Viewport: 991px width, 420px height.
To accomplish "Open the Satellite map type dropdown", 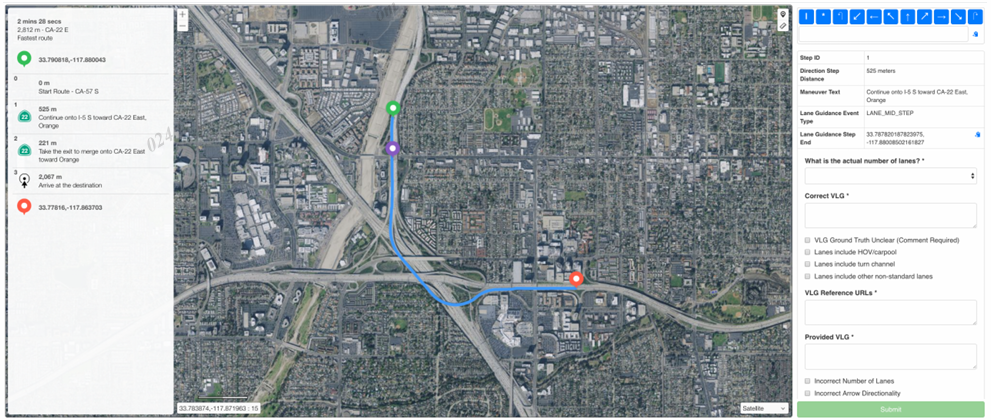I will coord(763,408).
